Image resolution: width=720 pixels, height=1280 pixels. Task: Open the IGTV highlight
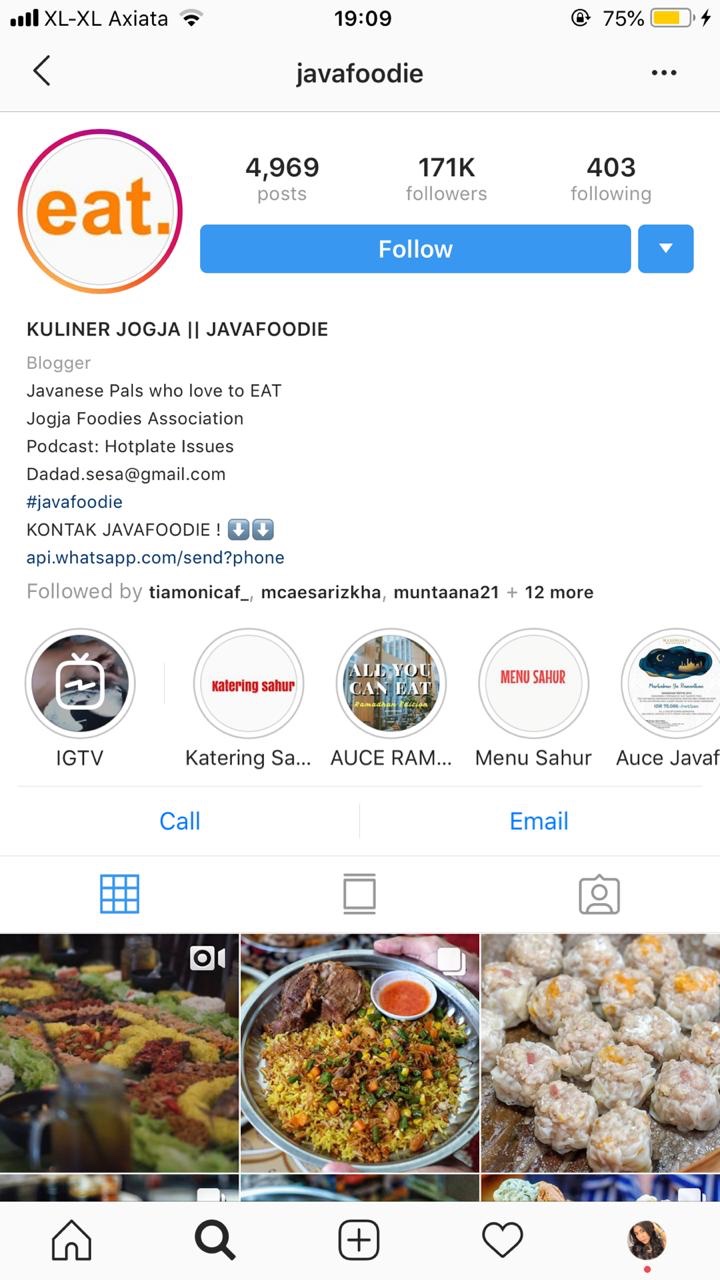point(79,684)
